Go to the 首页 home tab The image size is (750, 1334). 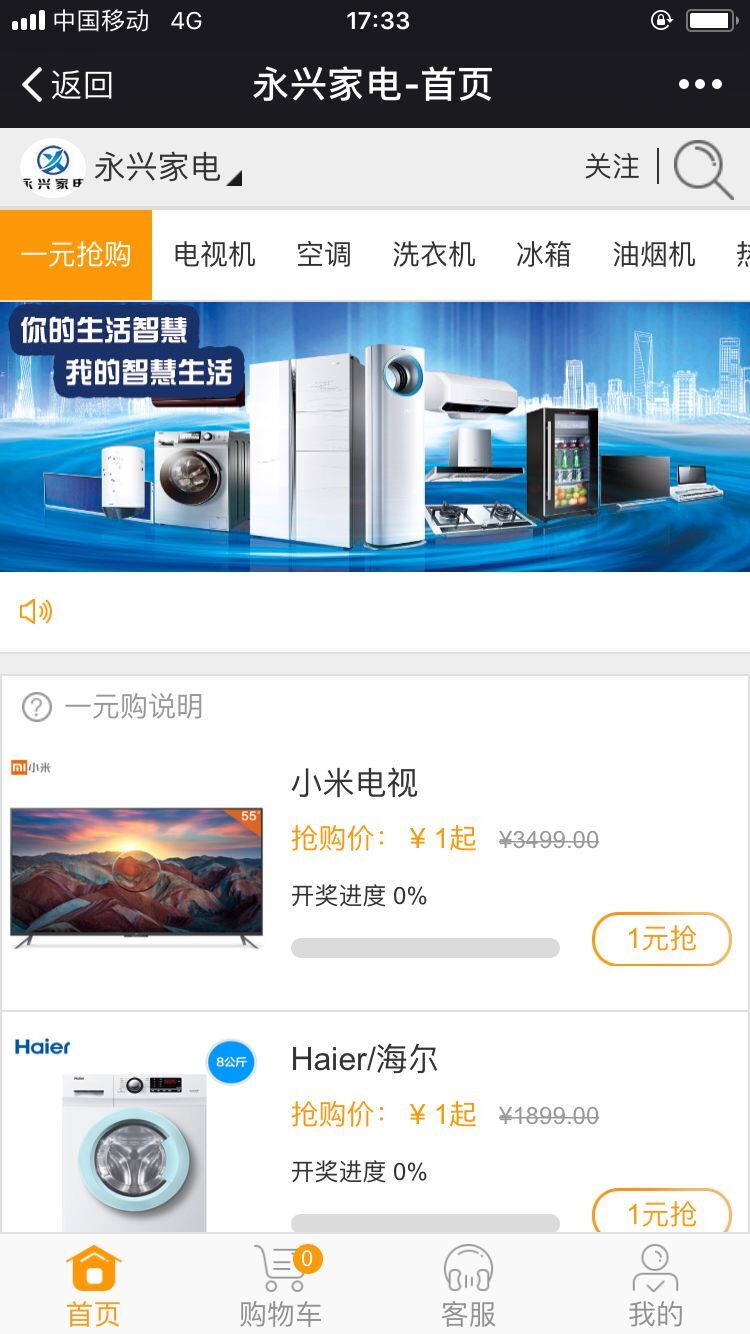pyautogui.click(x=93, y=1286)
